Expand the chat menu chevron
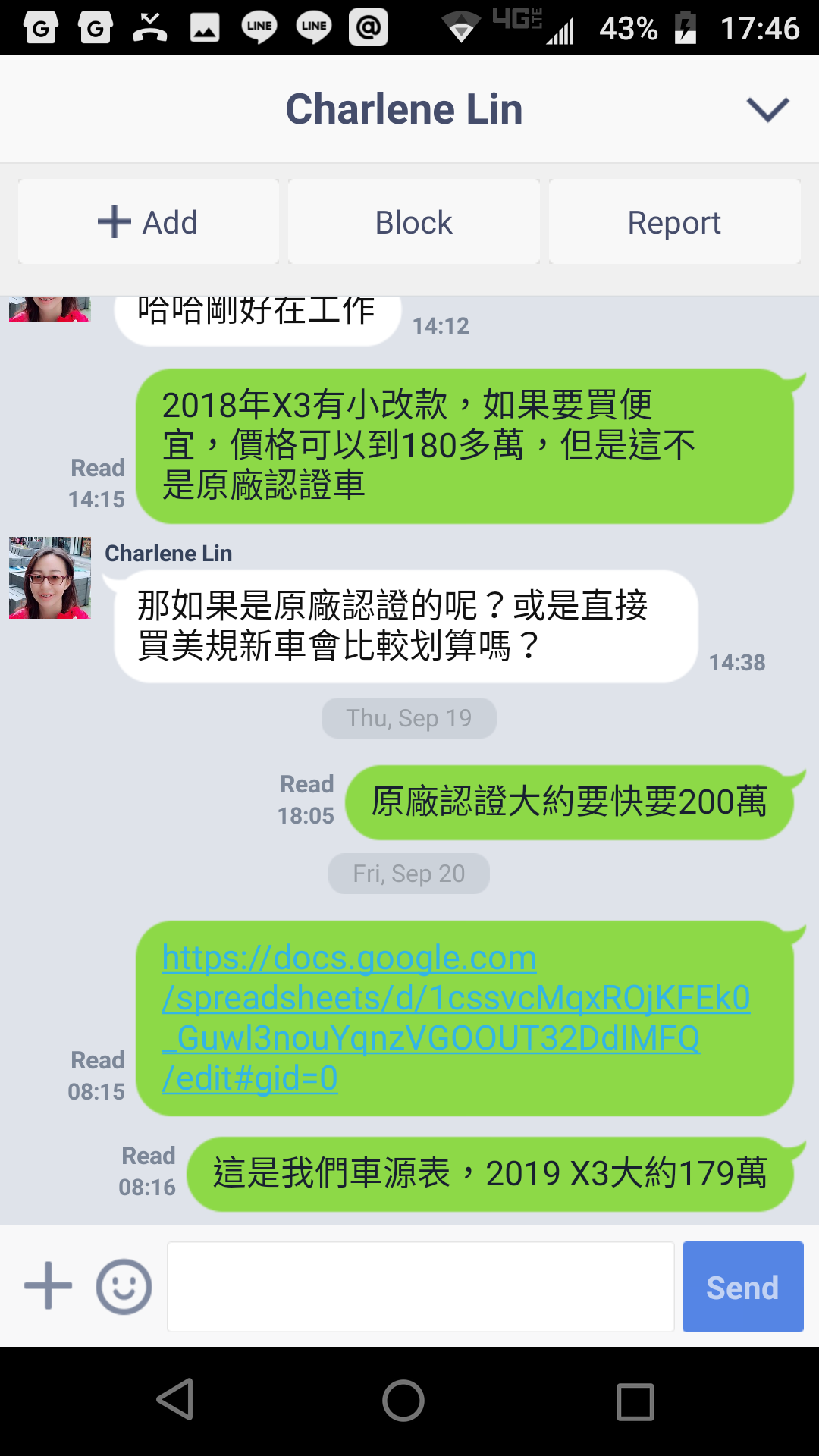This screenshot has height=1456, width=819. point(767,110)
